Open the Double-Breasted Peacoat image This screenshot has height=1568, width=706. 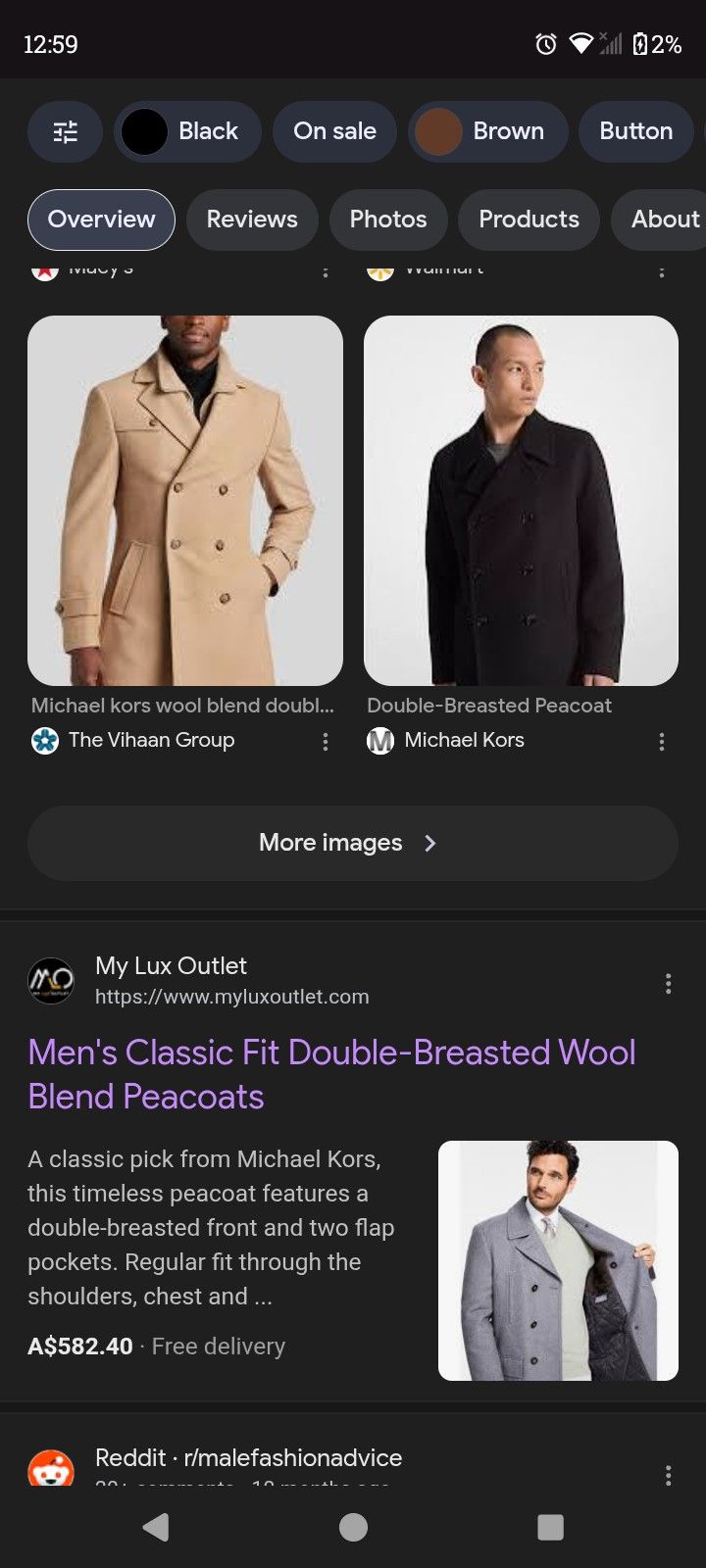point(521,500)
